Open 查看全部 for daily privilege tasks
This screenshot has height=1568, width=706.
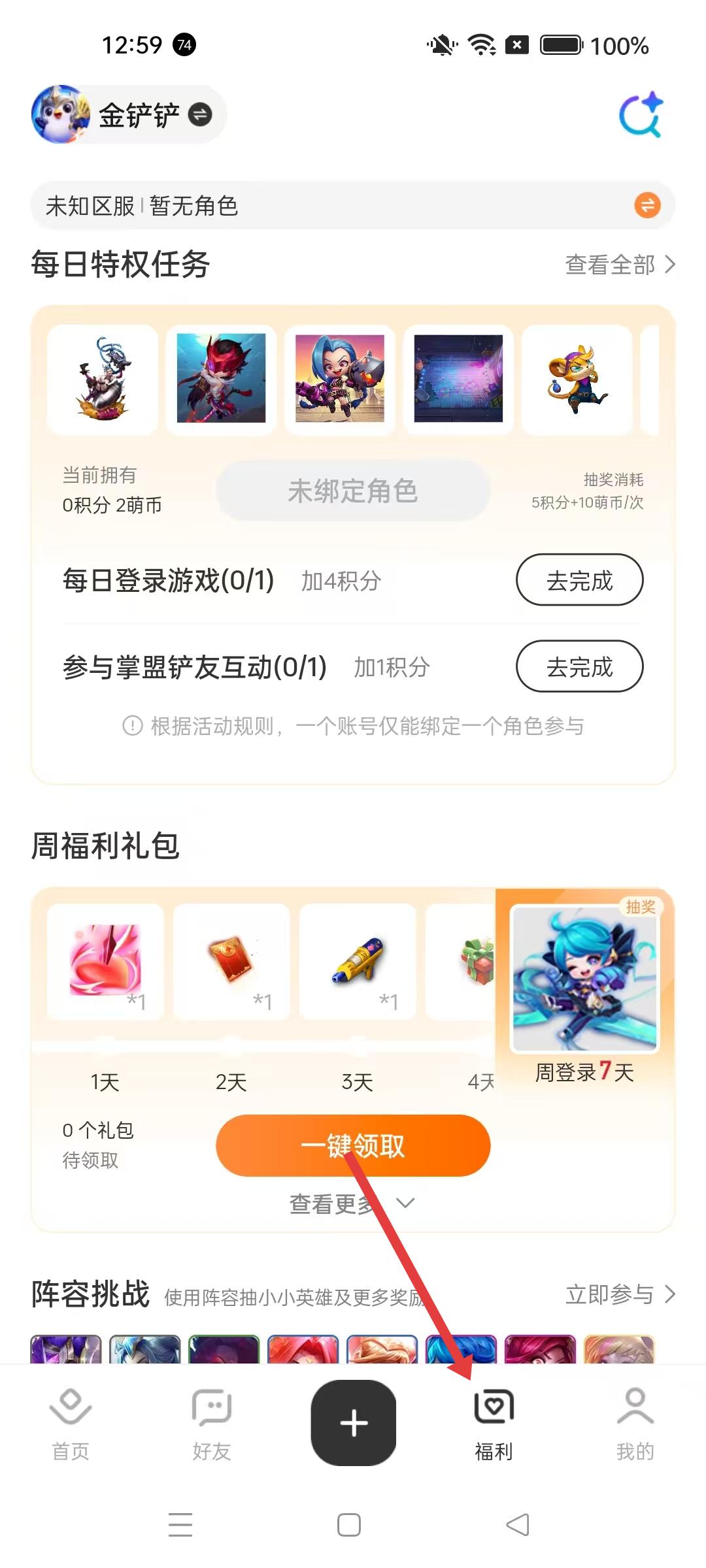coord(620,265)
